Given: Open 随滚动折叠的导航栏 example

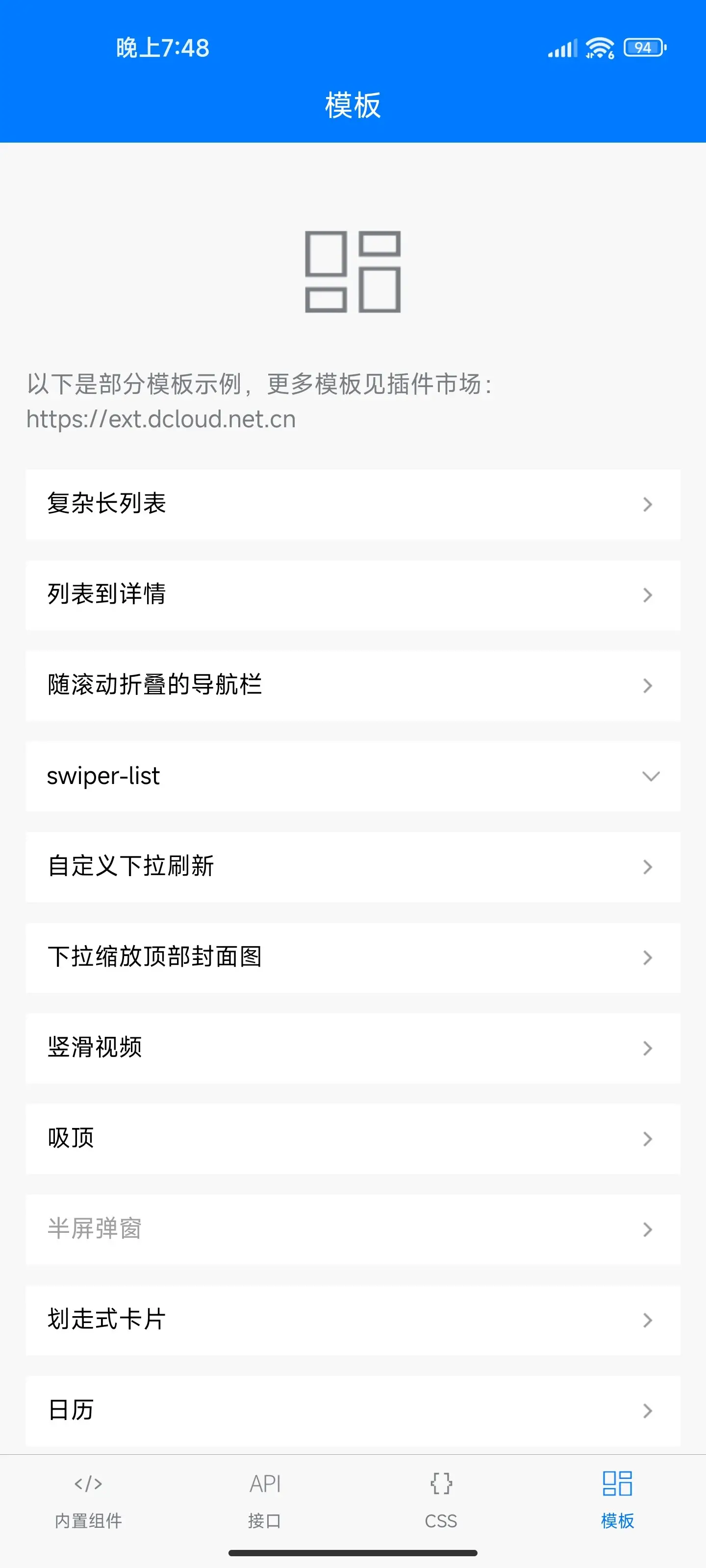Looking at the screenshot, I should pyautogui.click(x=353, y=686).
